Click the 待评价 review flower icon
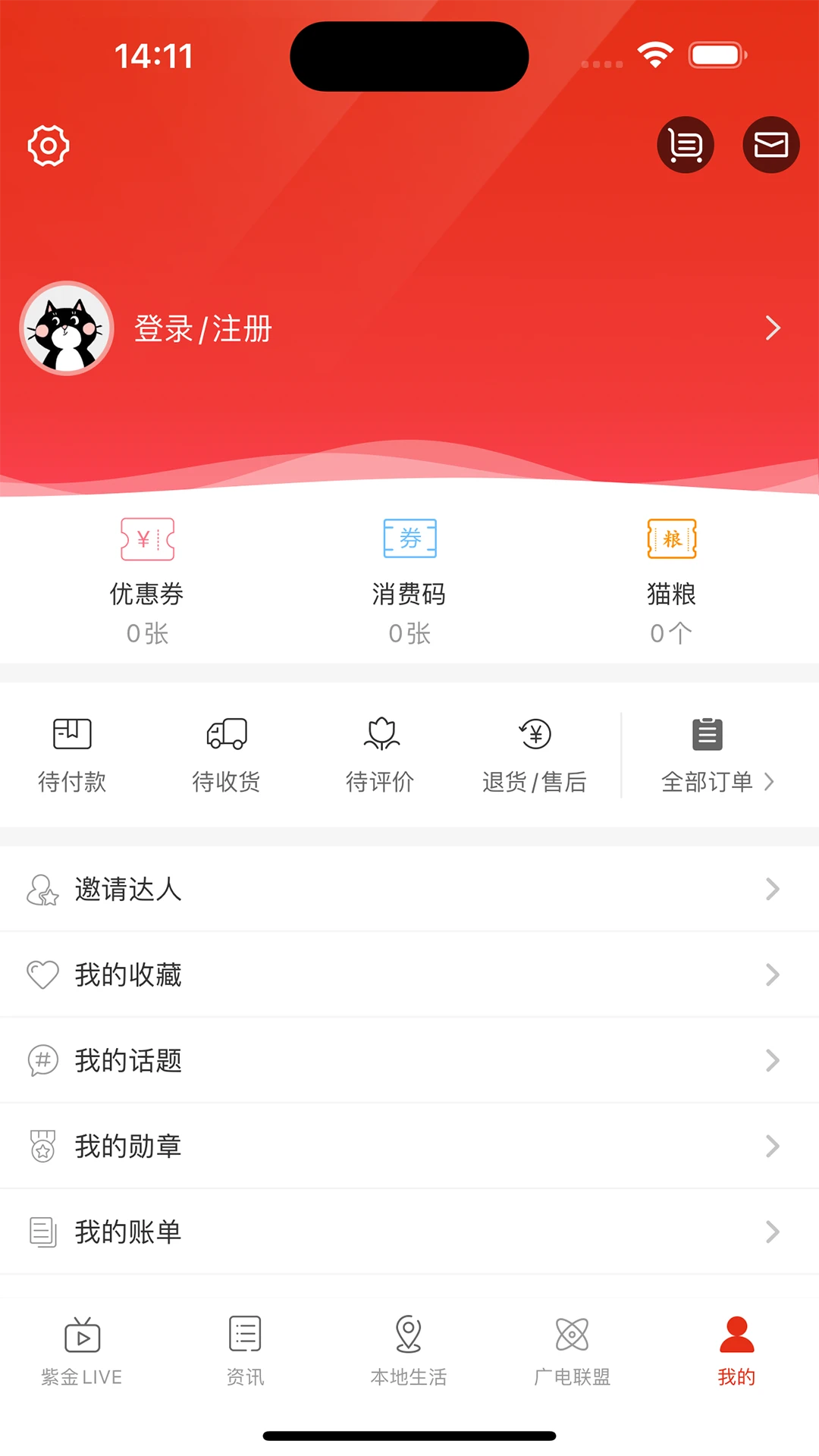 click(380, 733)
